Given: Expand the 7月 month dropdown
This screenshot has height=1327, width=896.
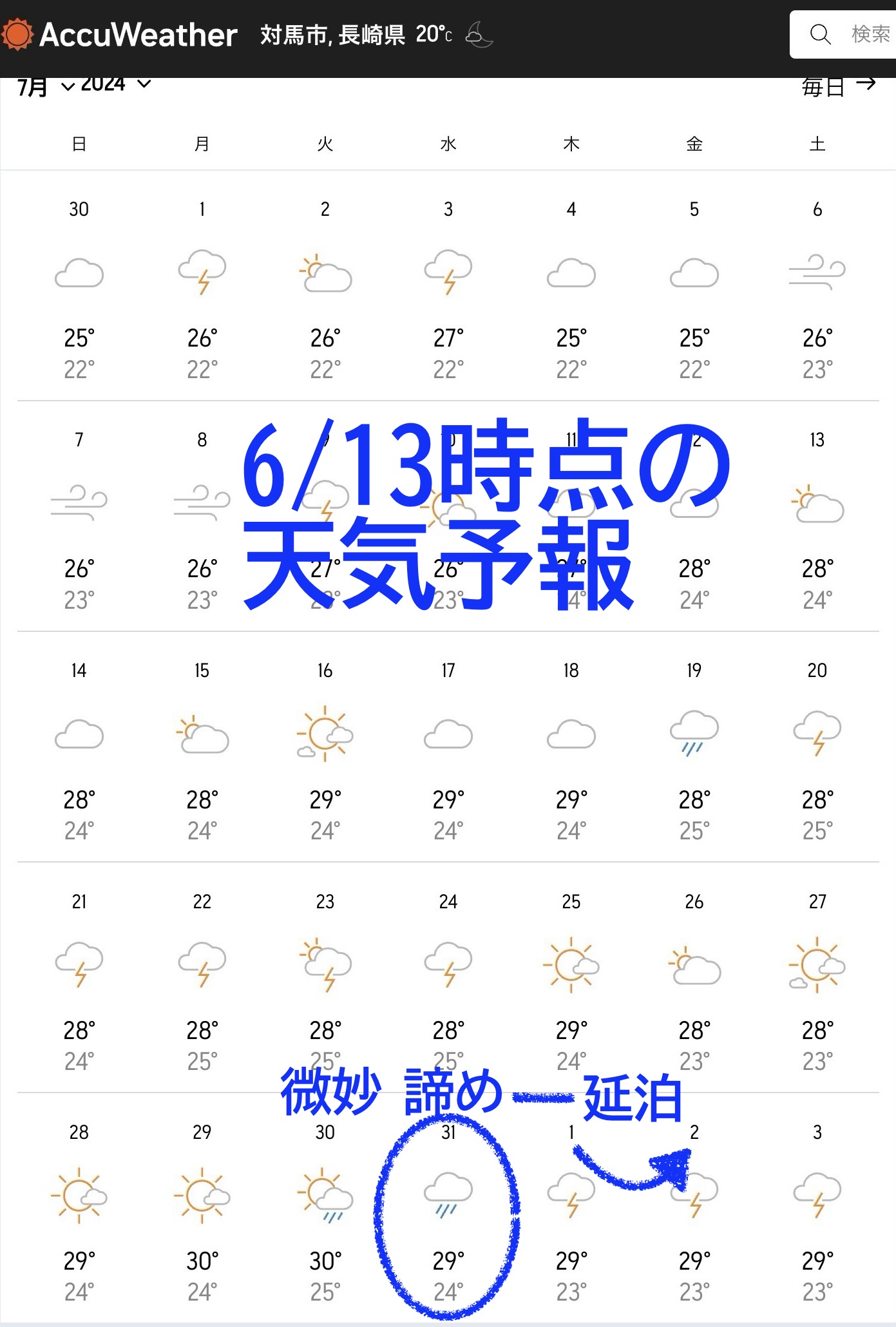Looking at the screenshot, I should click(x=45, y=86).
